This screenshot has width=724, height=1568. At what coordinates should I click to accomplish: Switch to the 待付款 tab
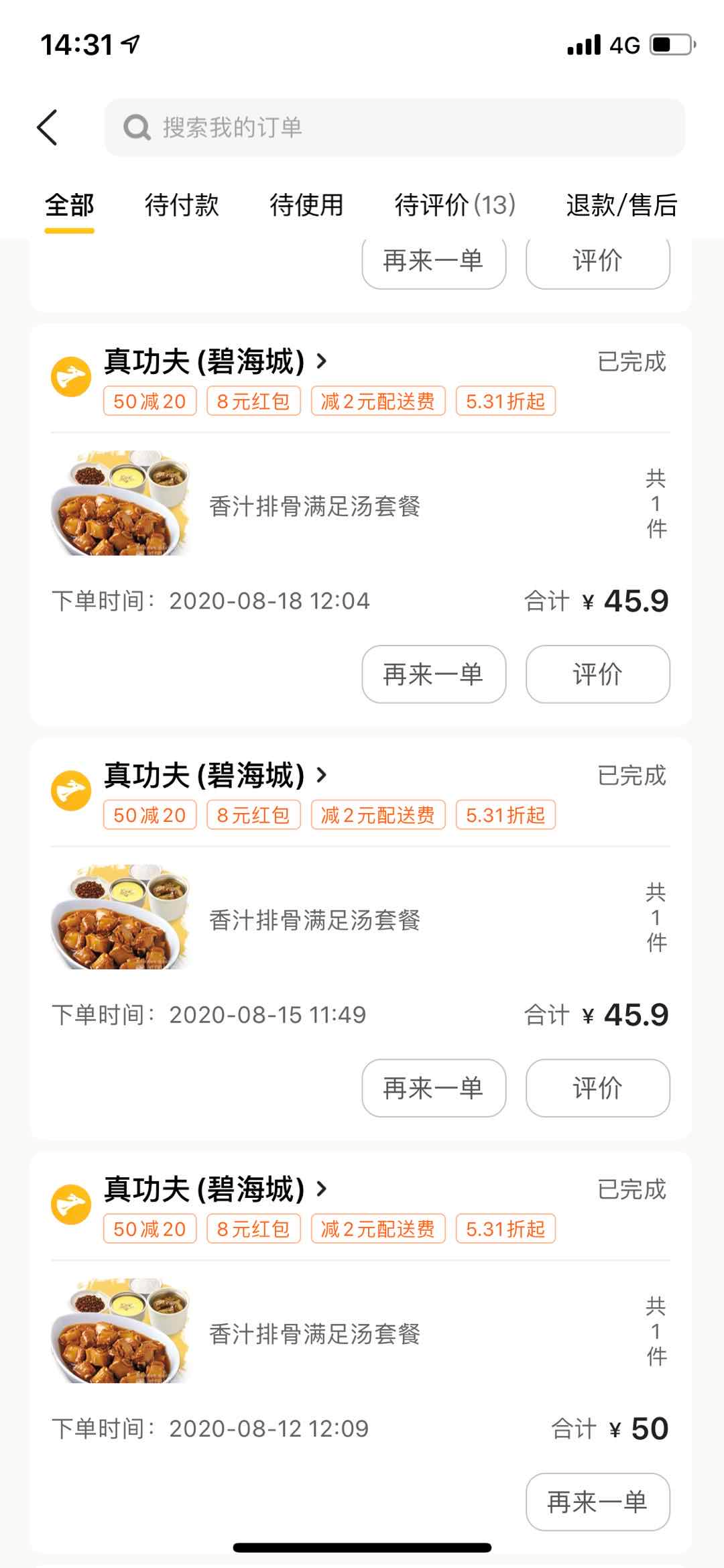point(182,204)
